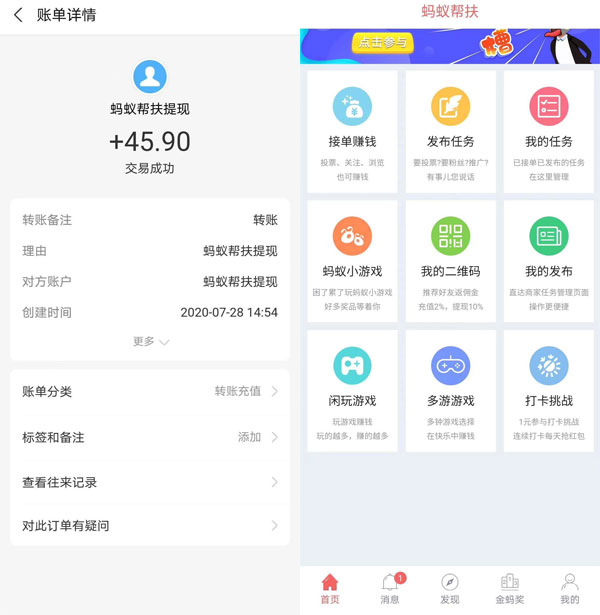Screen dimensions: 600x615
Task: Switch to the 发现 tab
Action: [450, 588]
